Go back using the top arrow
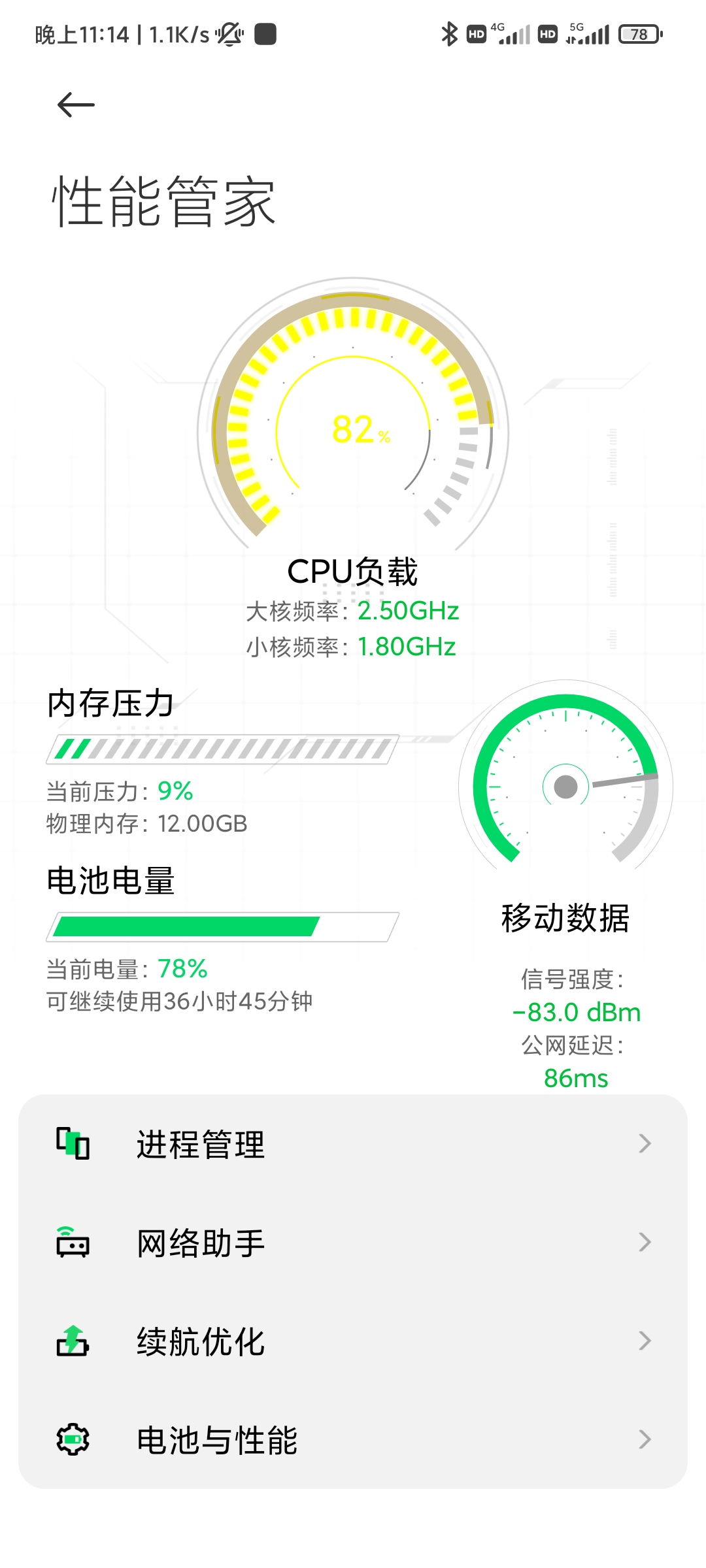 pyautogui.click(x=76, y=105)
